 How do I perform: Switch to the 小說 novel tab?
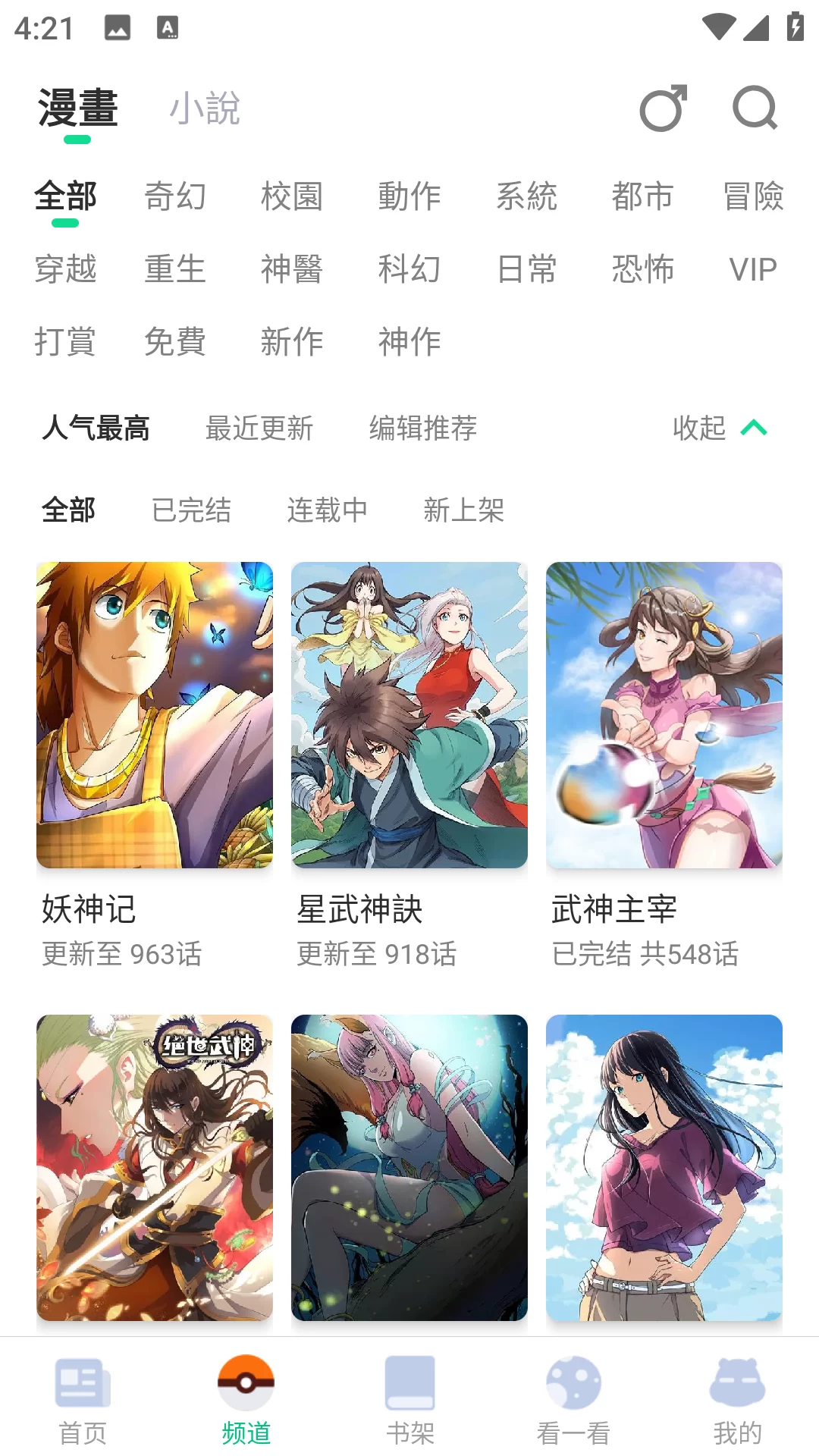coord(205,107)
